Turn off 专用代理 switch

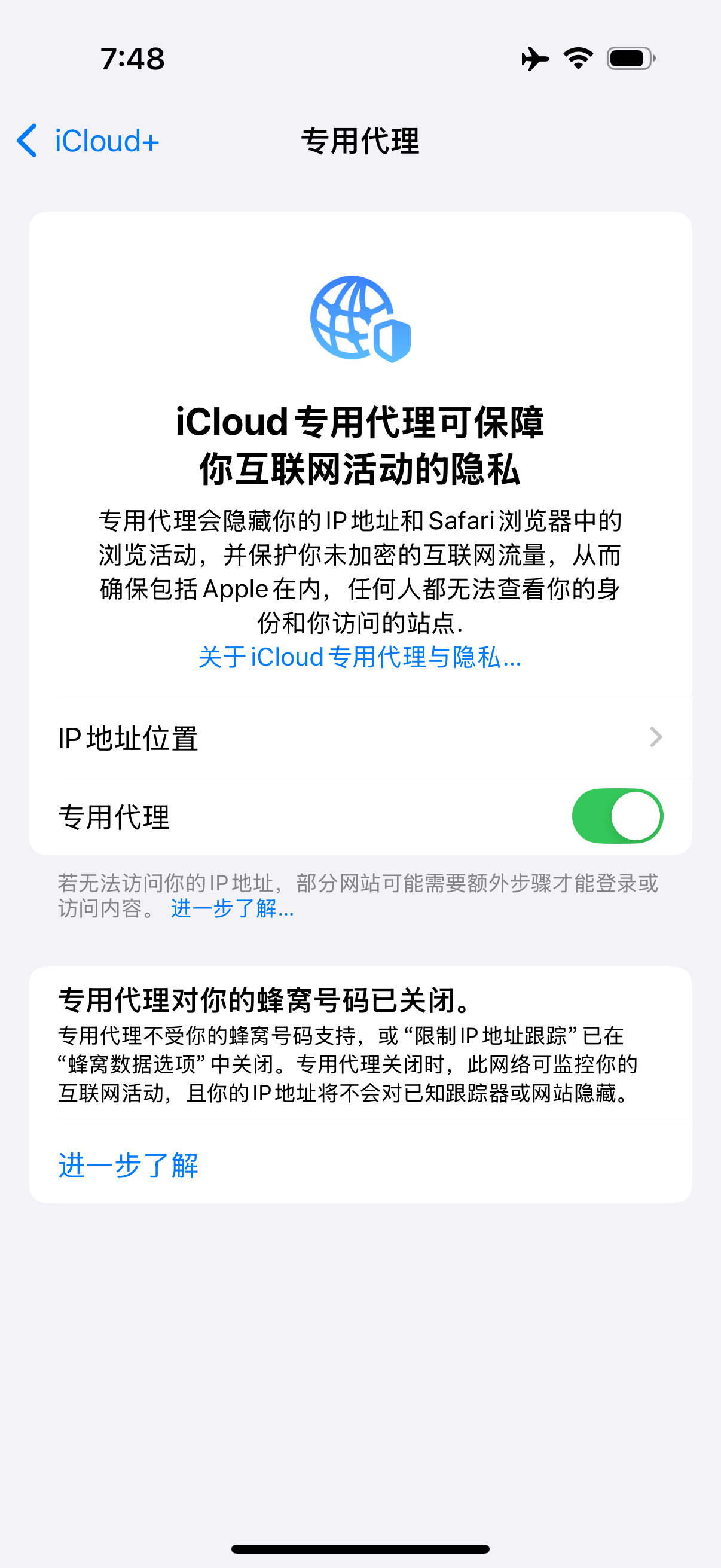pyautogui.click(x=616, y=816)
